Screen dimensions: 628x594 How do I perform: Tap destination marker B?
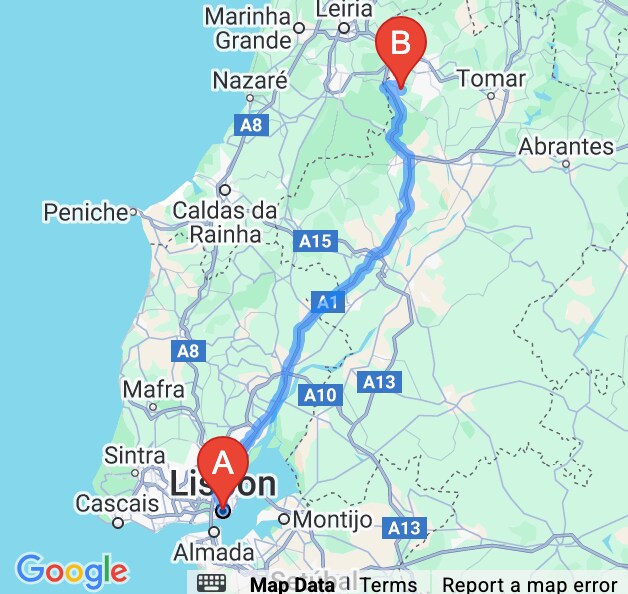pyautogui.click(x=400, y=47)
